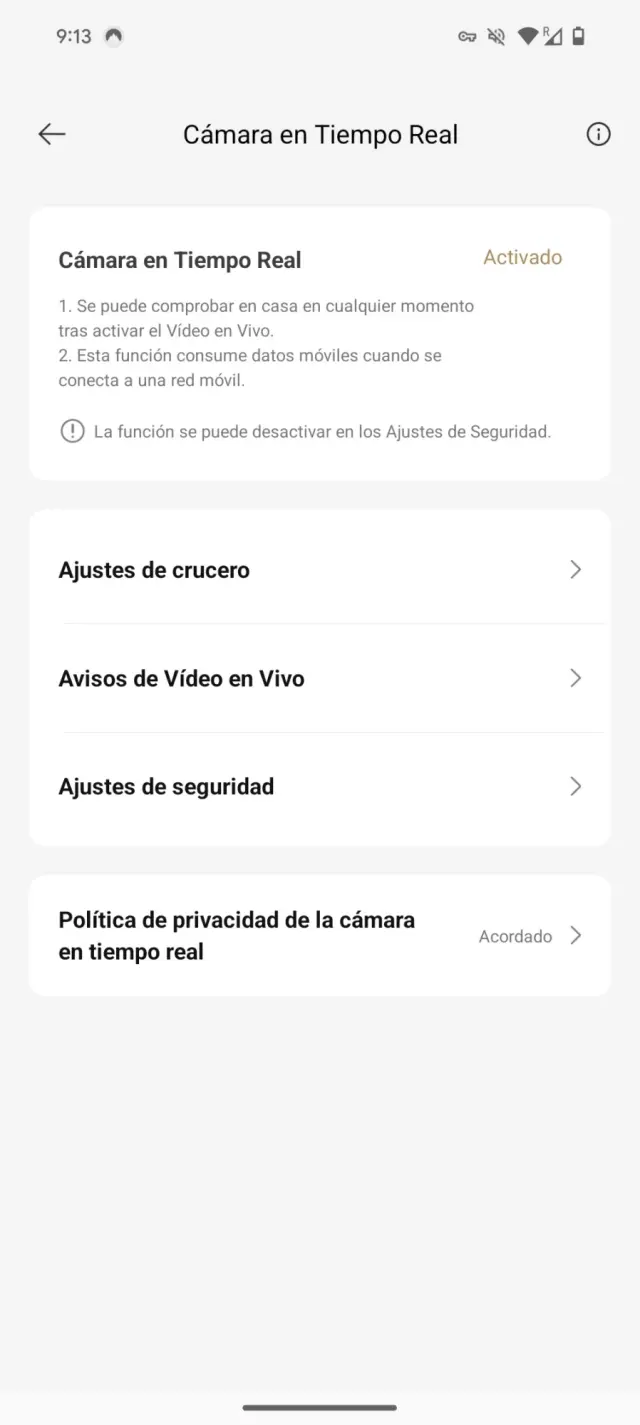Open Avisos de Vídeo en Vivo
Image resolution: width=640 pixels, height=1425 pixels.
(x=319, y=678)
